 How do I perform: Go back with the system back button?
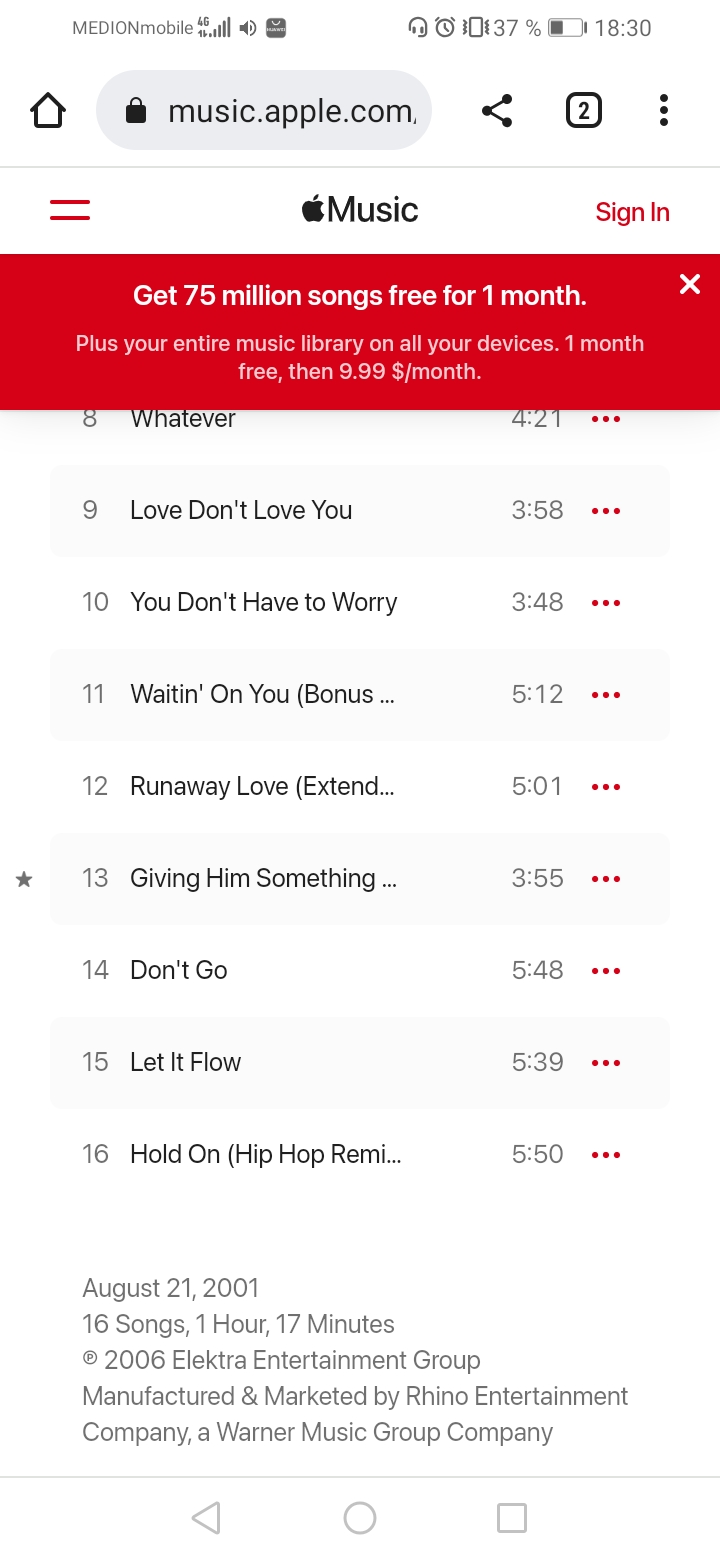[x=206, y=1518]
